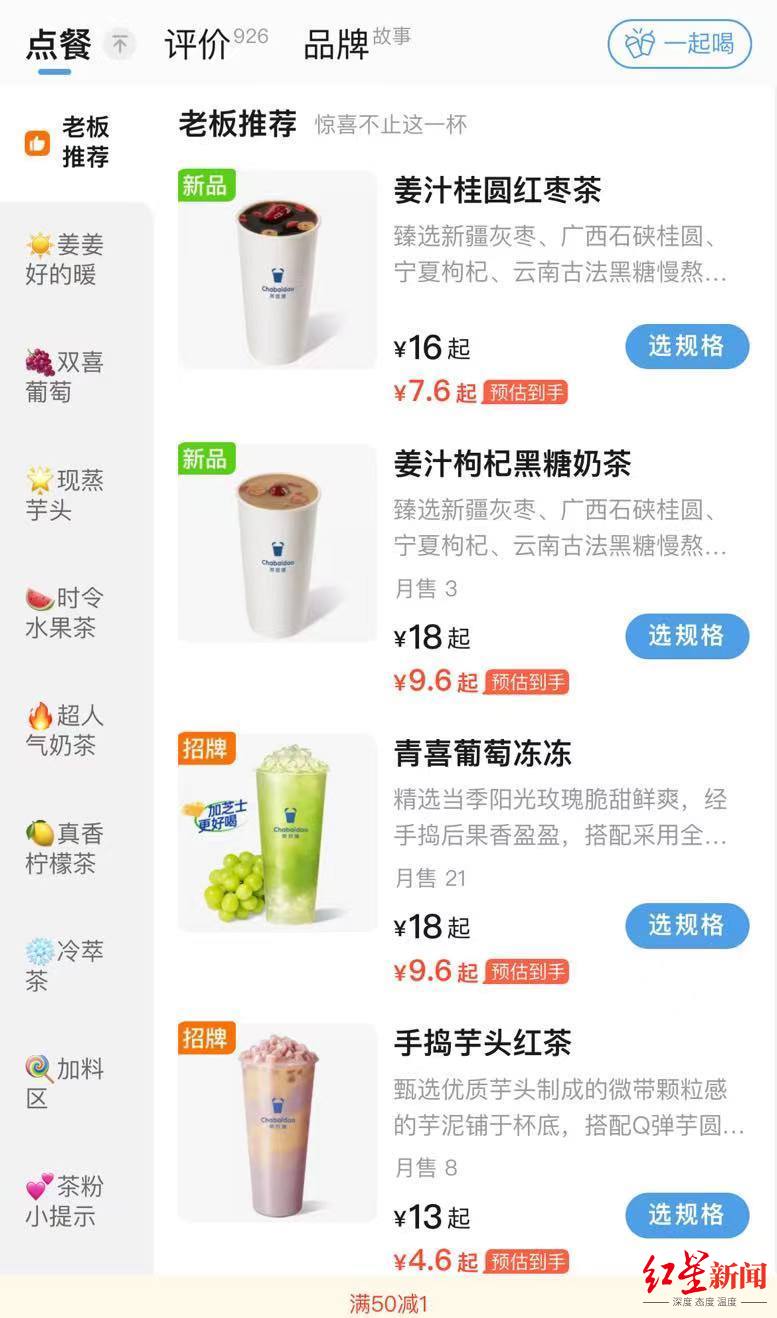Open the 双喜葡萄 category
The image size is (777, 1318).
(66, 377)
